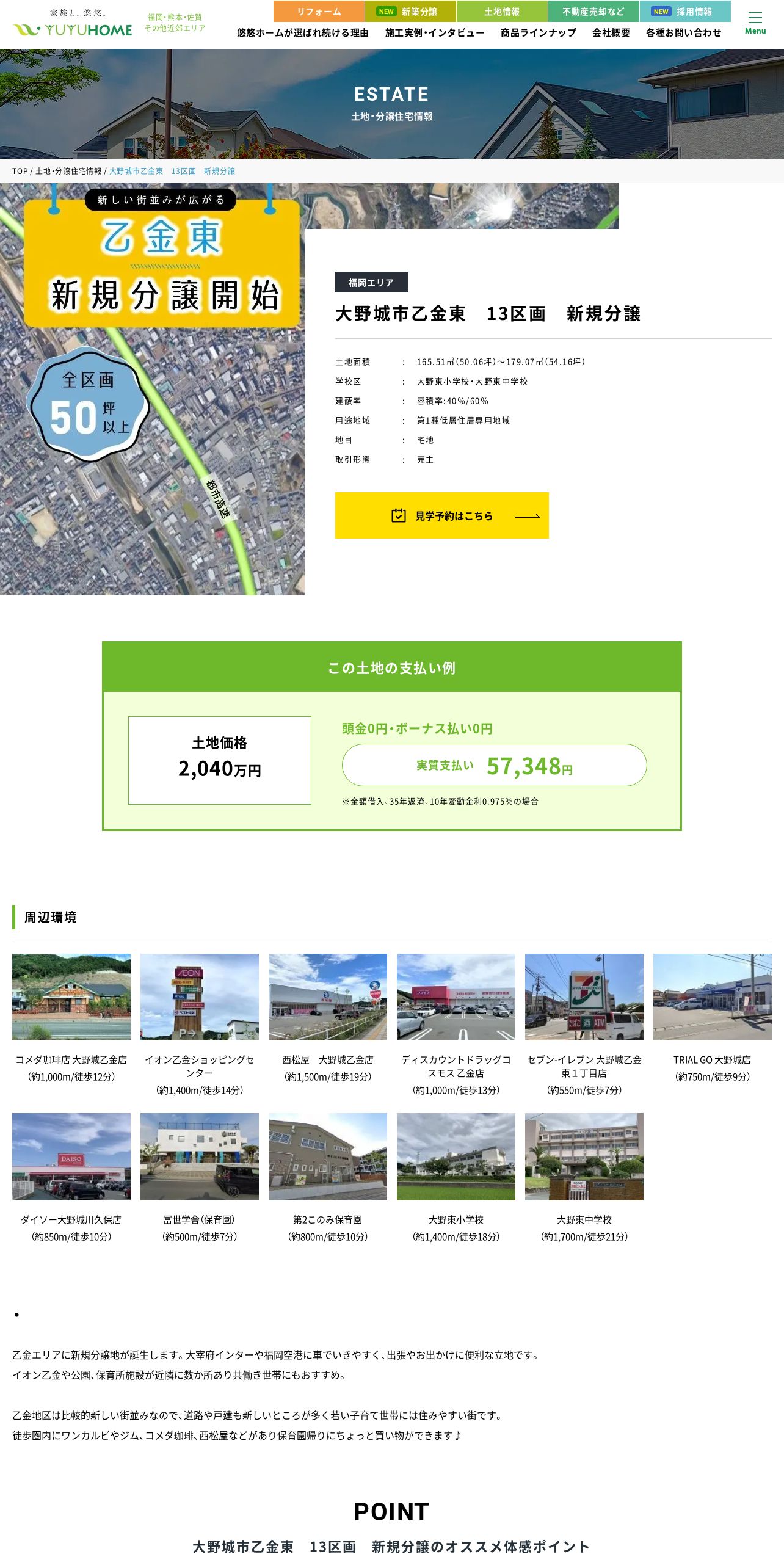
Task: Visit the 採用情報 recruitment tab
Action: coord(685,12)
